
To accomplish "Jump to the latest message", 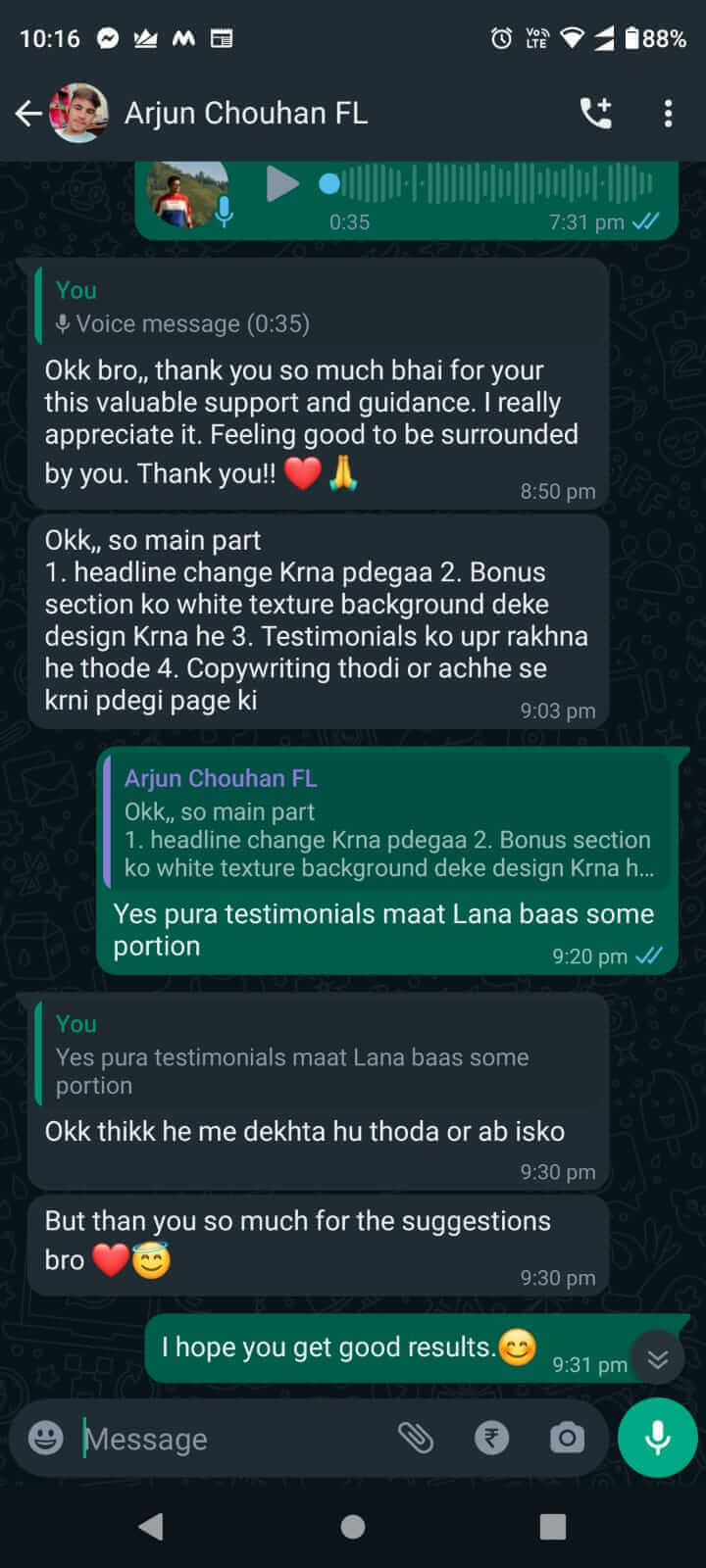I will pyautogui.click(x=657, y=1359).
